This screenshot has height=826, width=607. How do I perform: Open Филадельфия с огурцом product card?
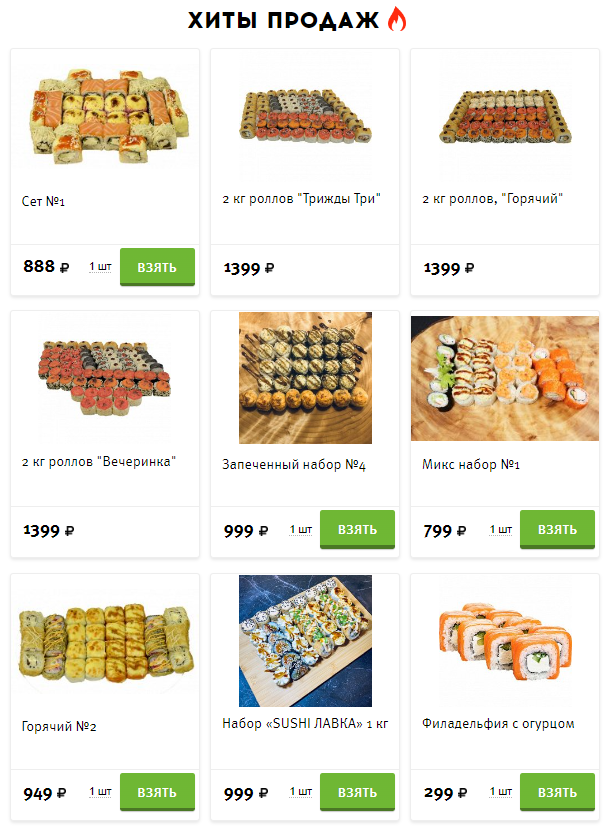click(x=505, y=640)
